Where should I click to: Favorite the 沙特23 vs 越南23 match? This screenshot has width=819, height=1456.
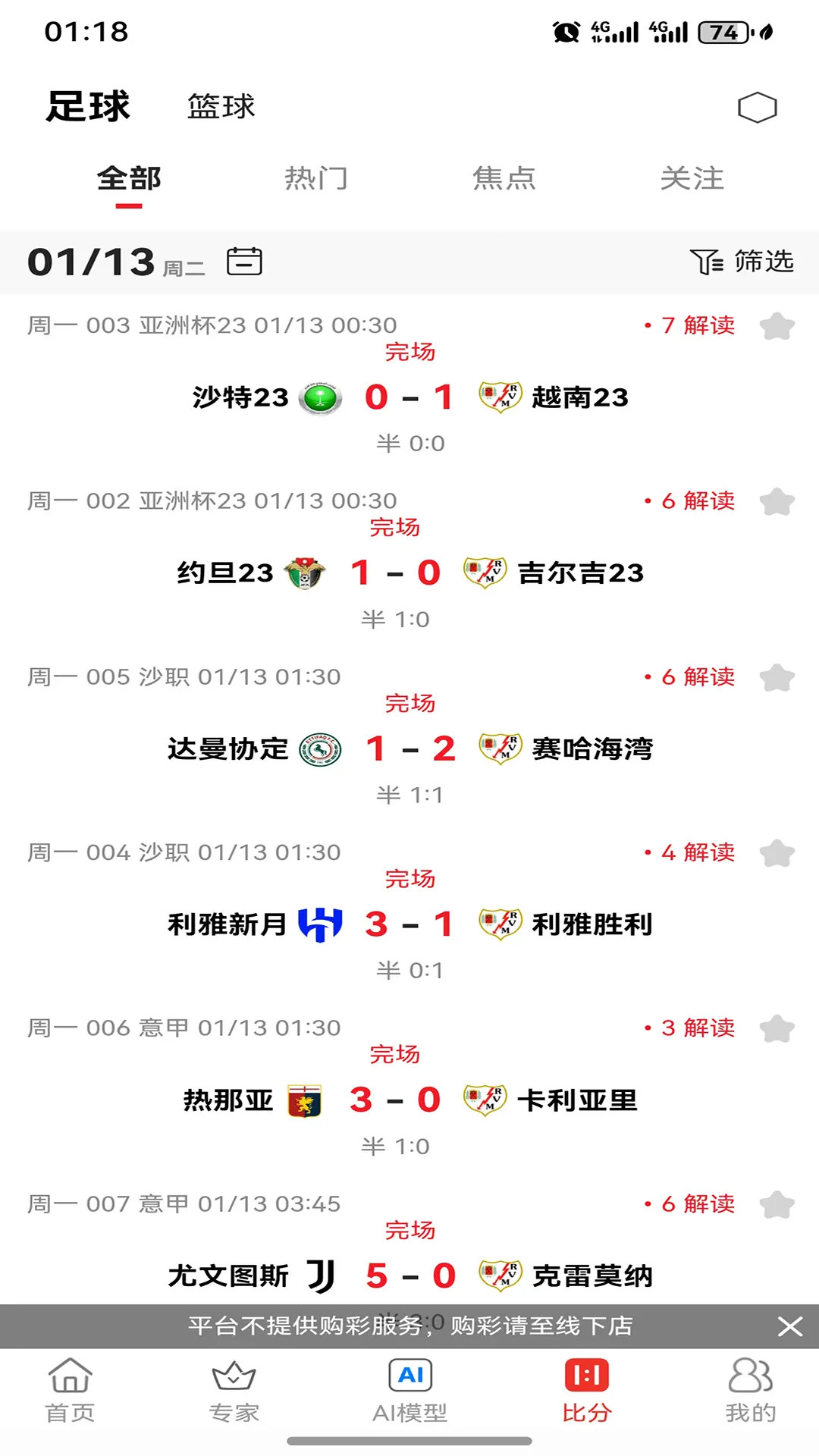point(777,327)
